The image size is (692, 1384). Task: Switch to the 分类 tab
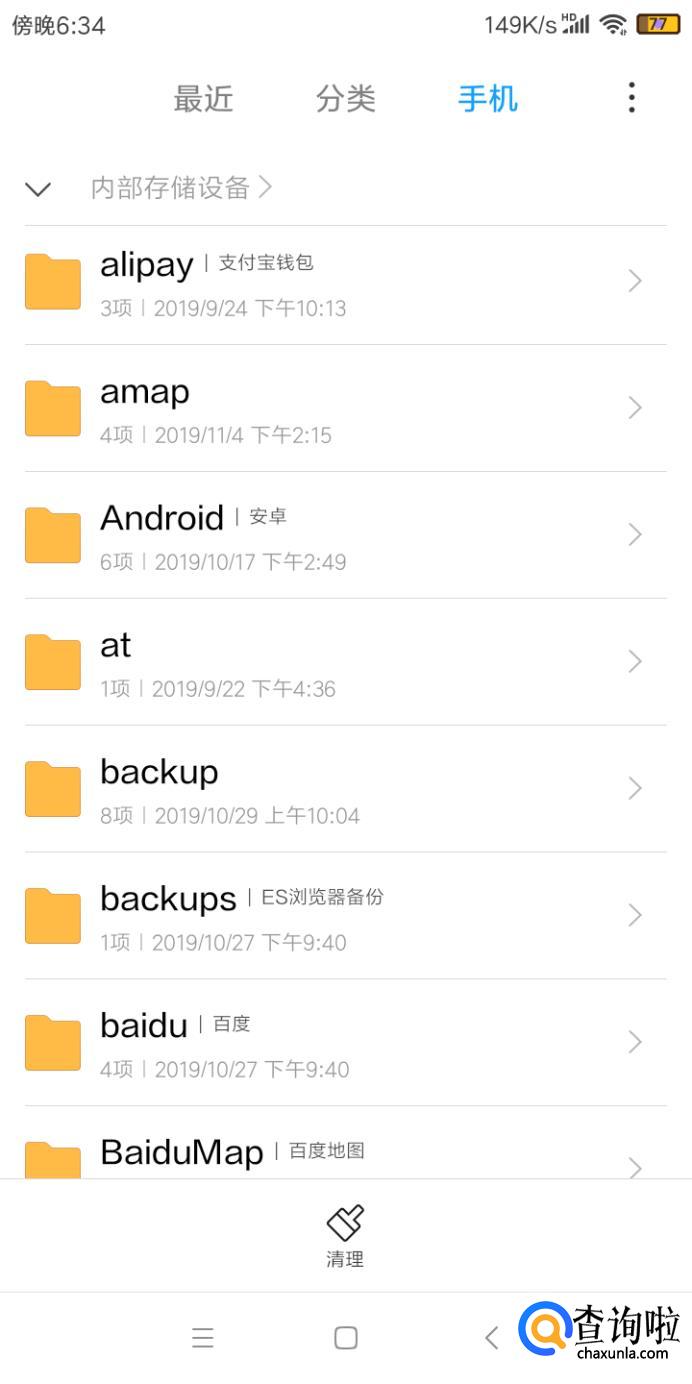pyautogui.click(x=345, y=99)
